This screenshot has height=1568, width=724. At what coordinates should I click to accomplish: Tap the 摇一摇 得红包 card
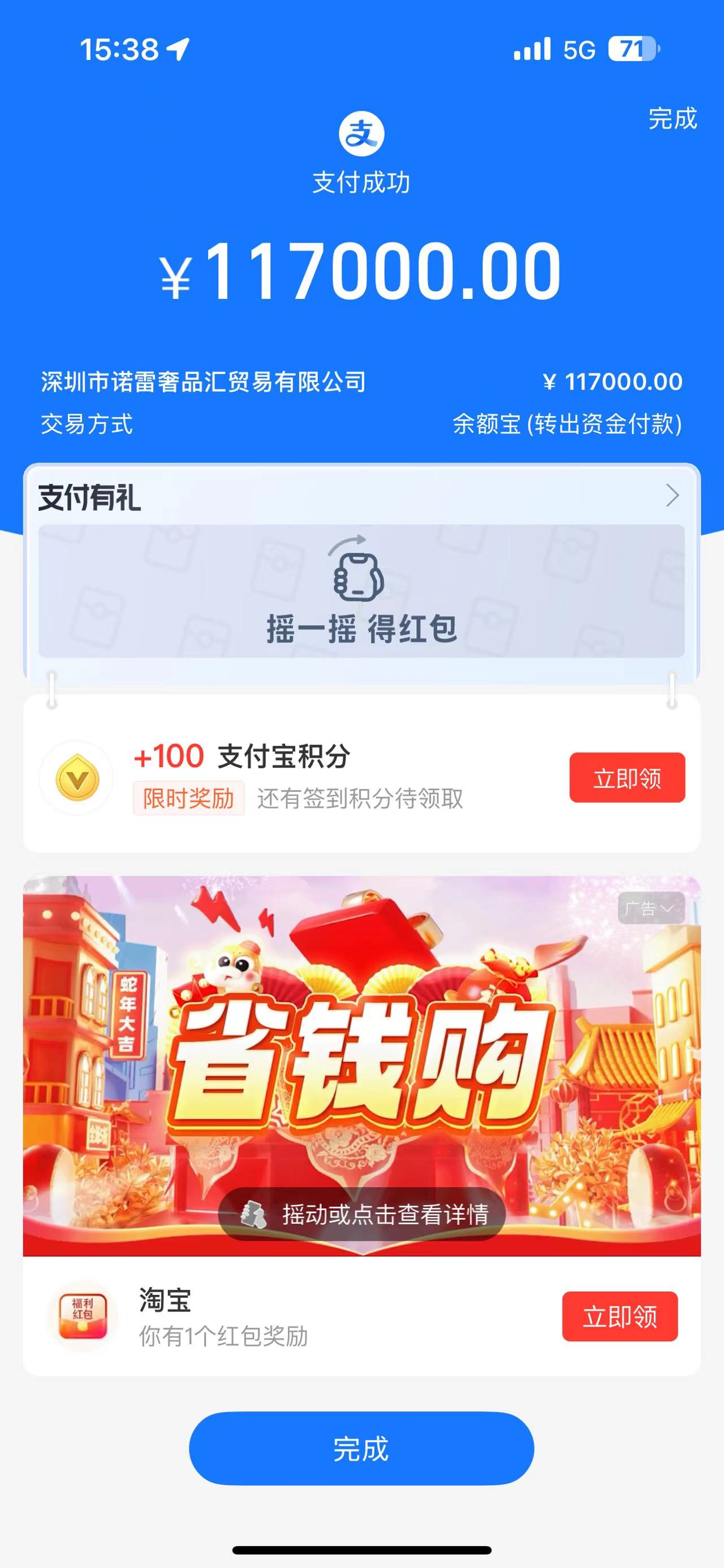tap(361, 592)
